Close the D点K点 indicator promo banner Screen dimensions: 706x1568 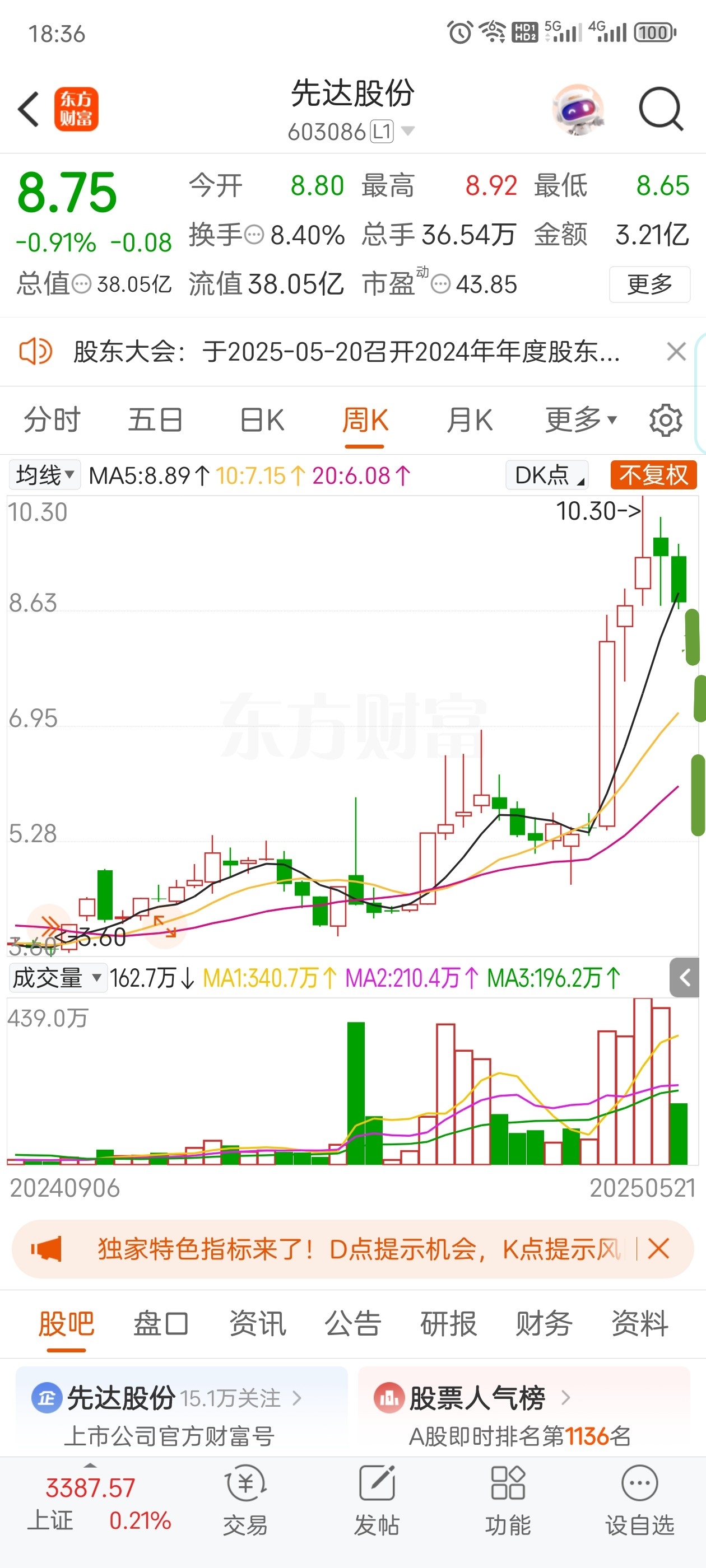point(658,1249)
